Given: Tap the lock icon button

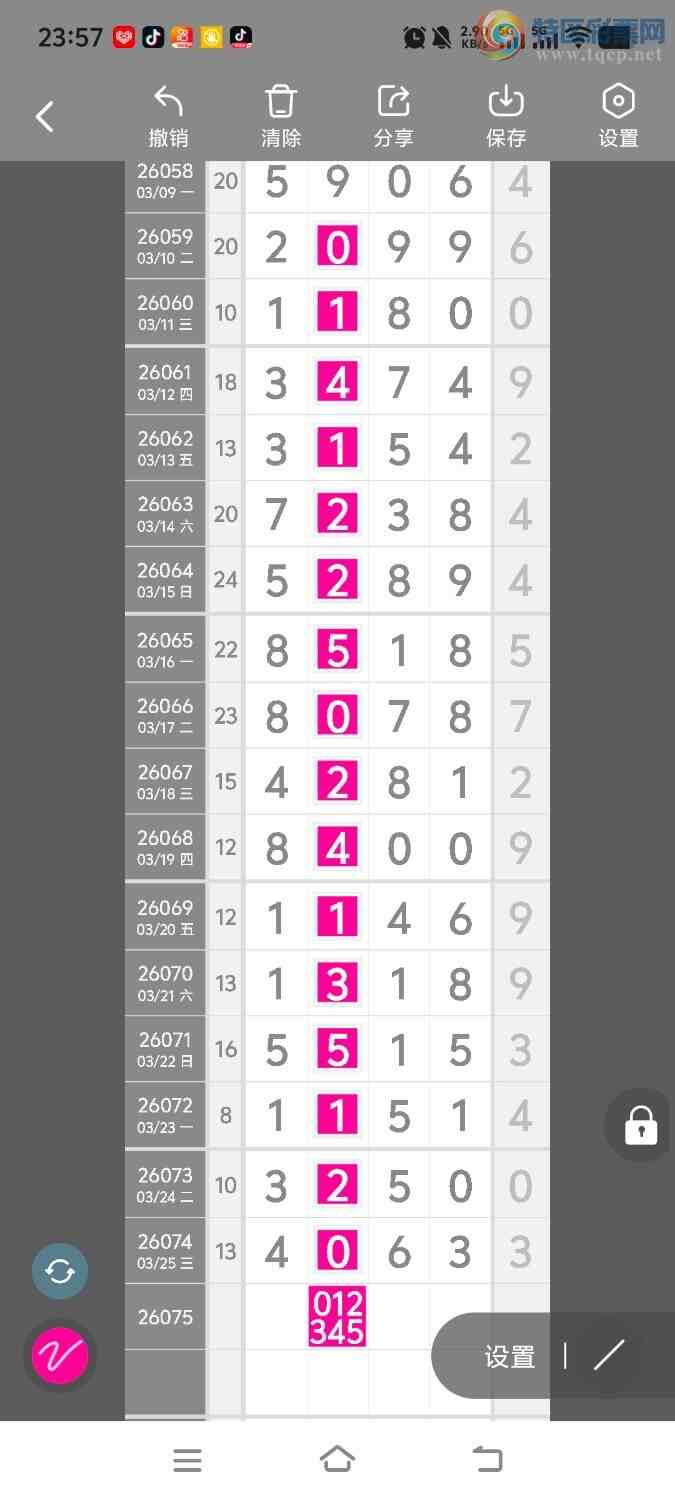Looking at the screenshot, I should (640, 1125).
